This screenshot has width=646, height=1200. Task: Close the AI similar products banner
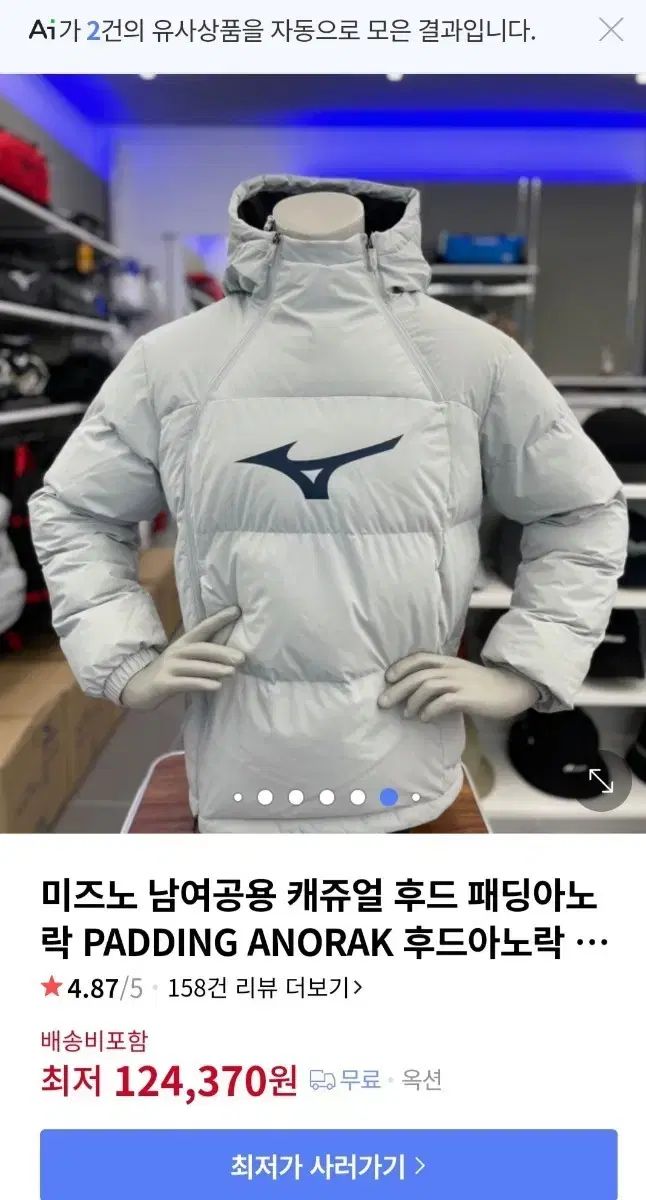pyautogui.click(x=611, y=30)
